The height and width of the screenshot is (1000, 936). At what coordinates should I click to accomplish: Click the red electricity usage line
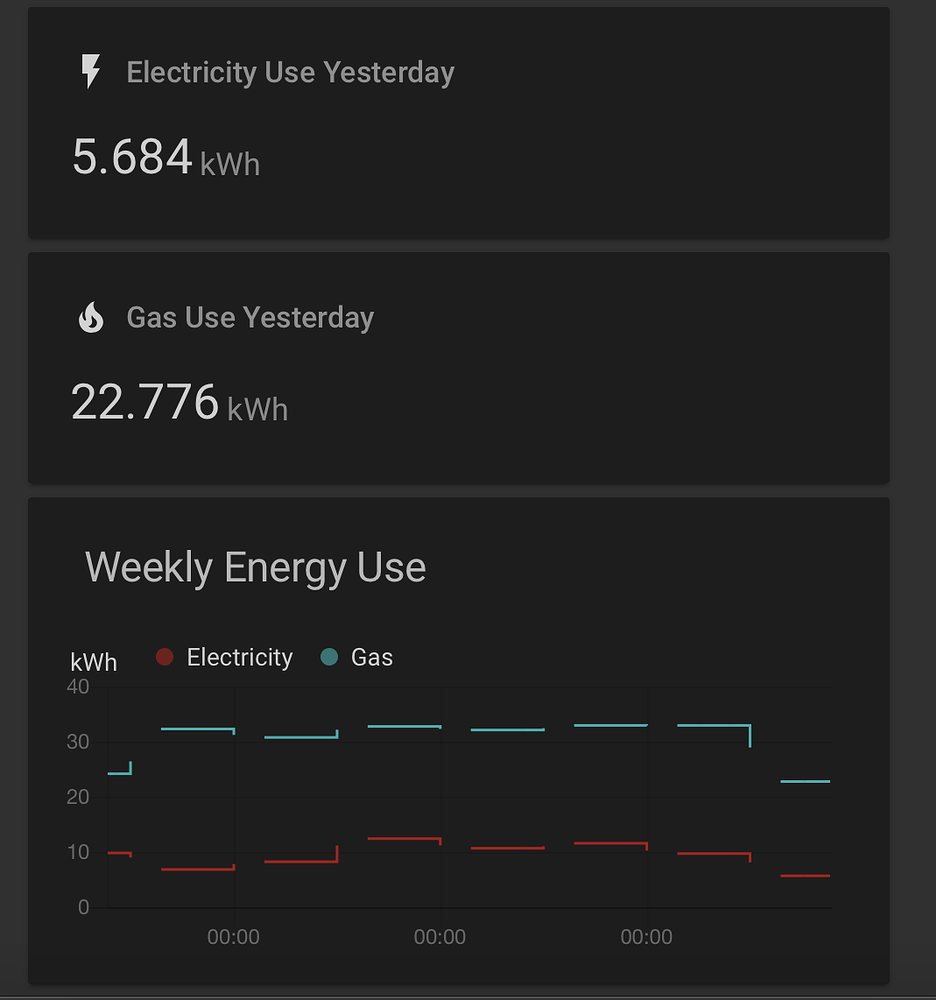pos(400,840)
